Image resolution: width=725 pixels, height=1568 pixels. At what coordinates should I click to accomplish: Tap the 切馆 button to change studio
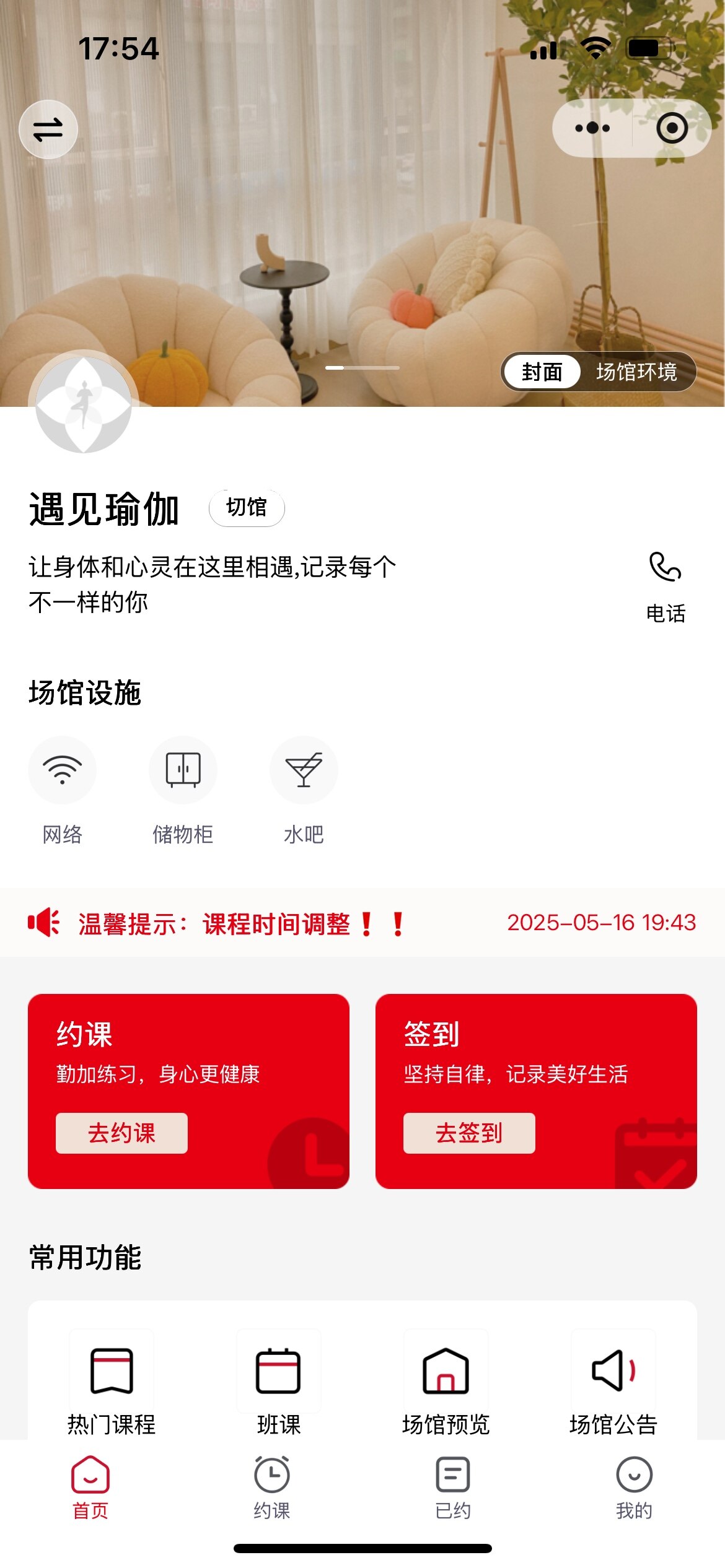click(247, 508)
